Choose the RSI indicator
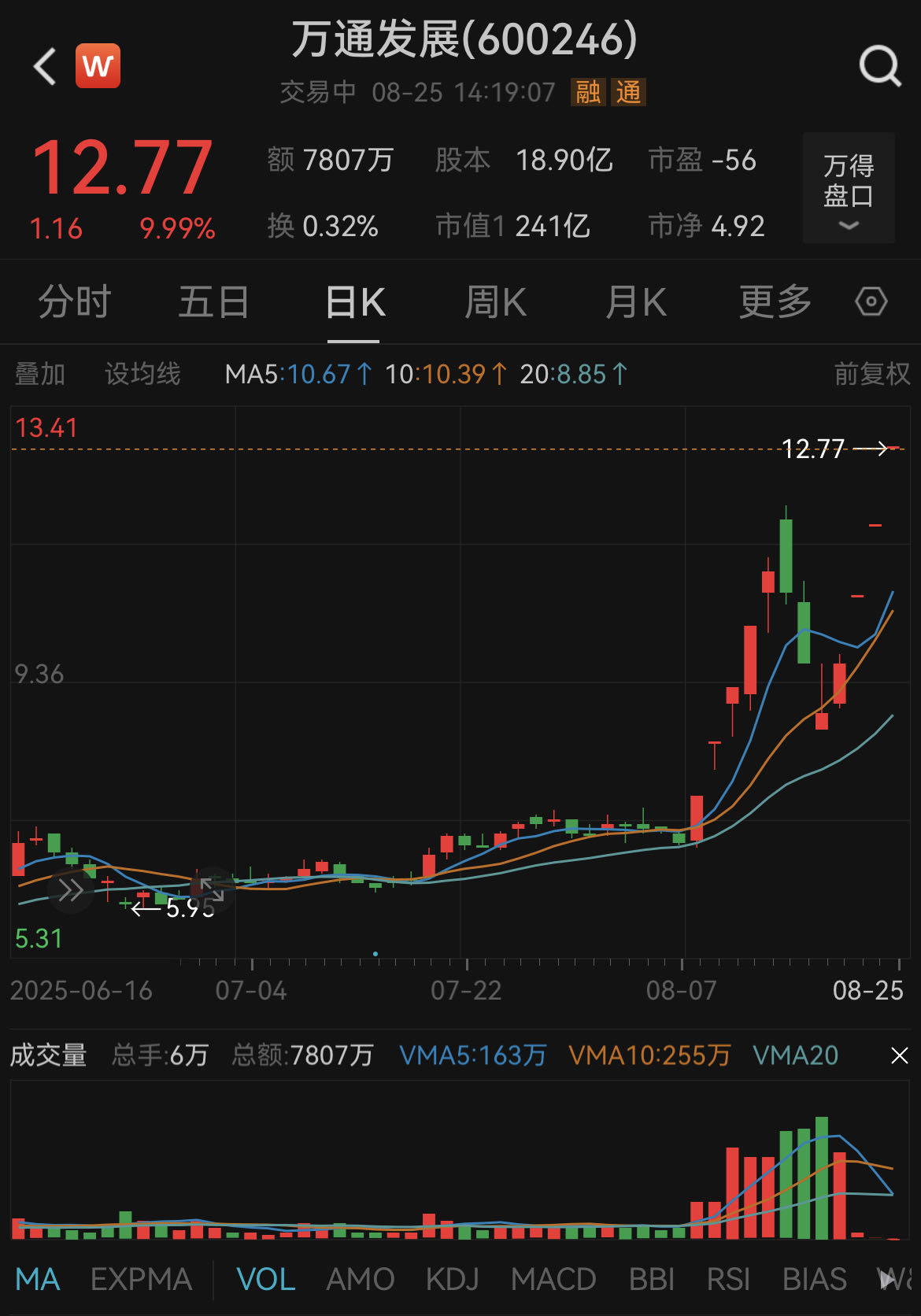921x1316 pixels. pos(728,1280)
